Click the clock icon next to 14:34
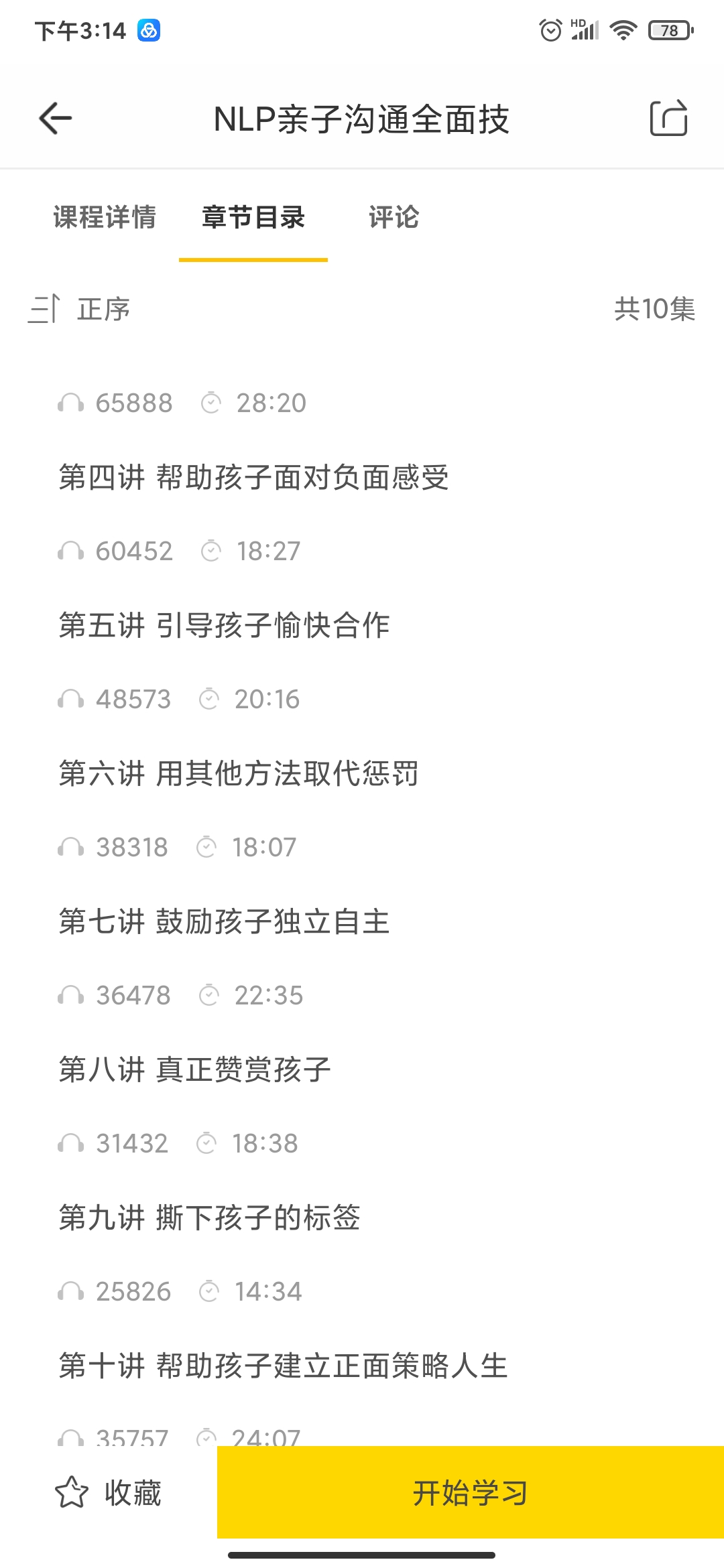Viewport: 724px width, 1568px height. click(x=210, y=1291)
